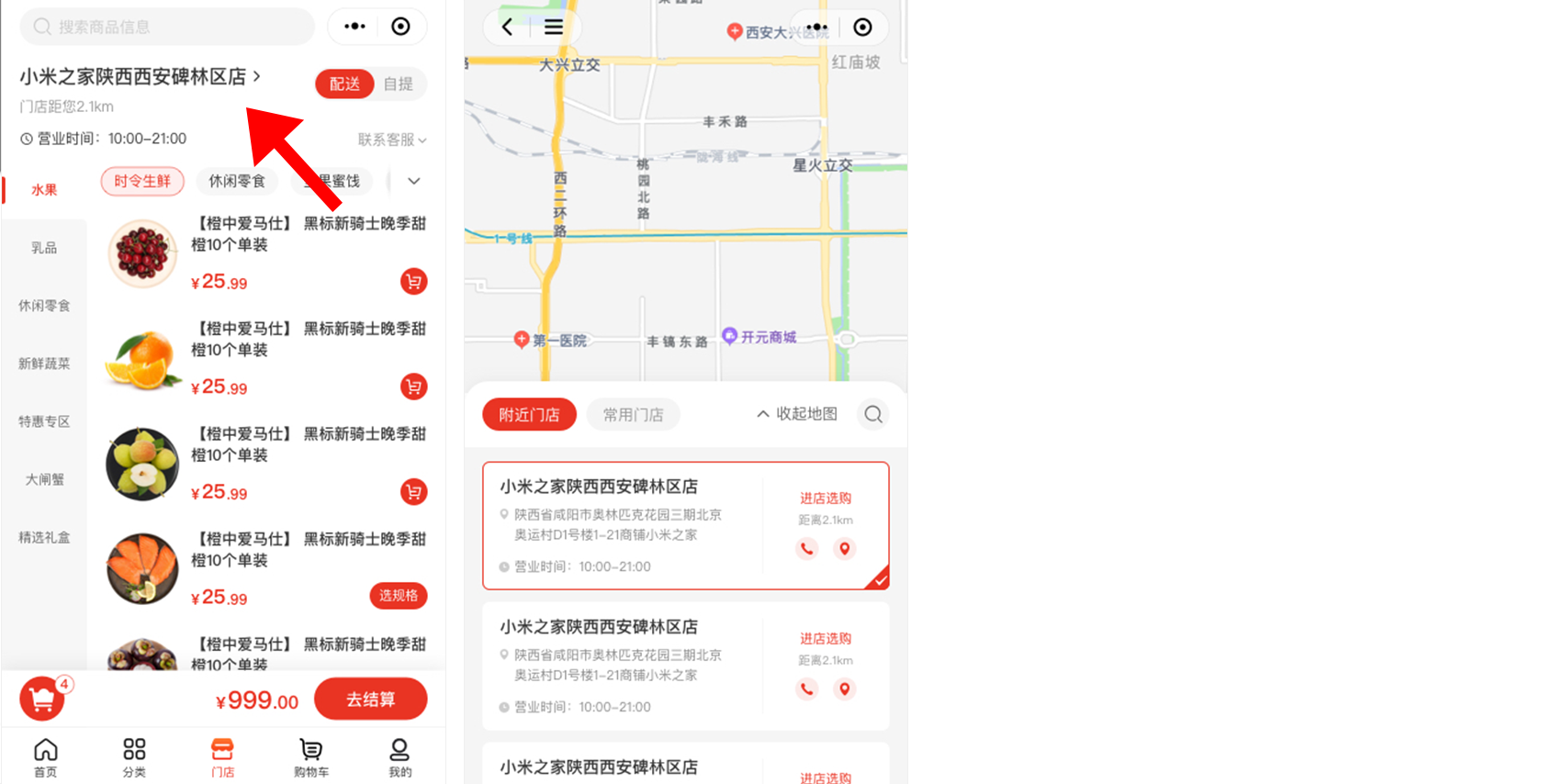Viewport: 1552px width, 784px height.
Task: Tap 去结算 to check out
Action: (x=370, y=699)
